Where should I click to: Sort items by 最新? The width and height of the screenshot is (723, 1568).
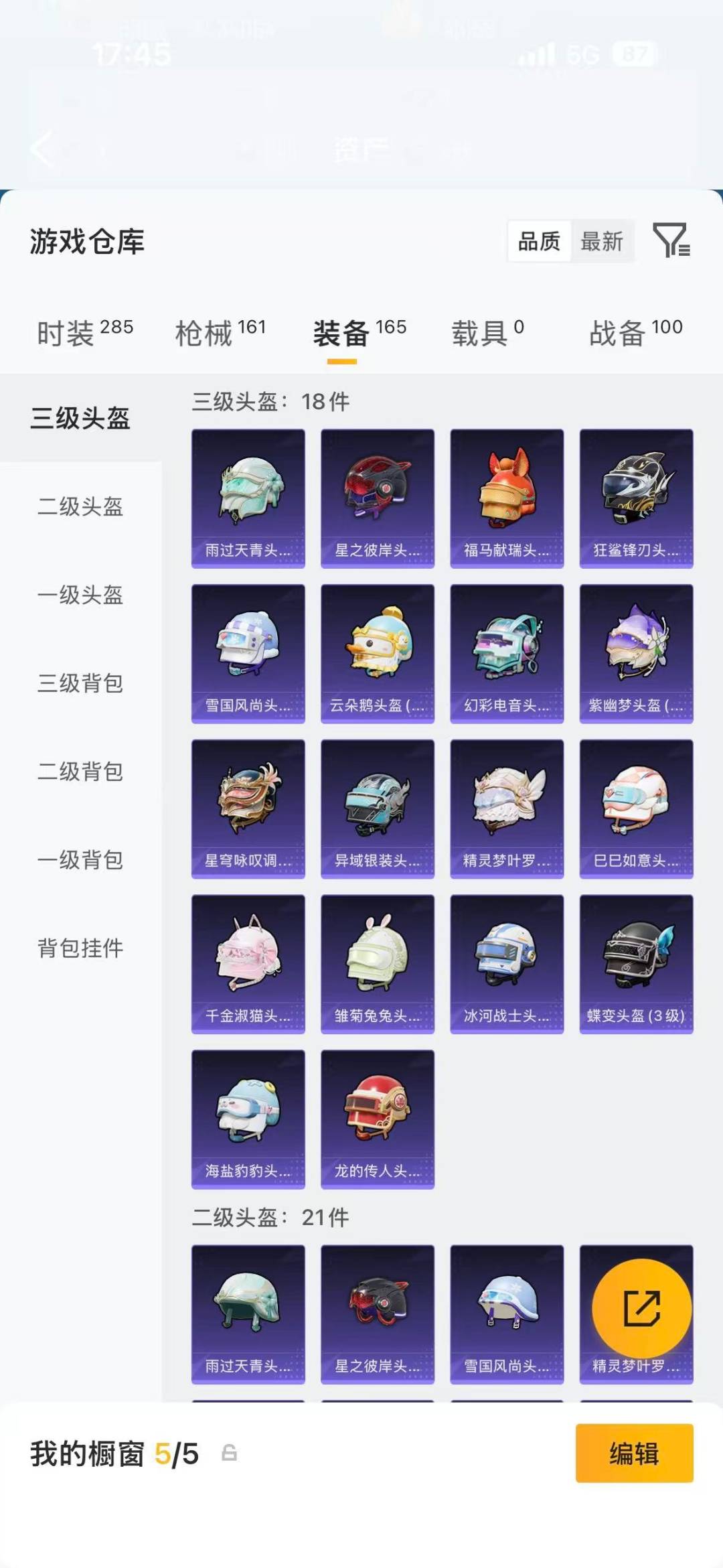[602, 242]
